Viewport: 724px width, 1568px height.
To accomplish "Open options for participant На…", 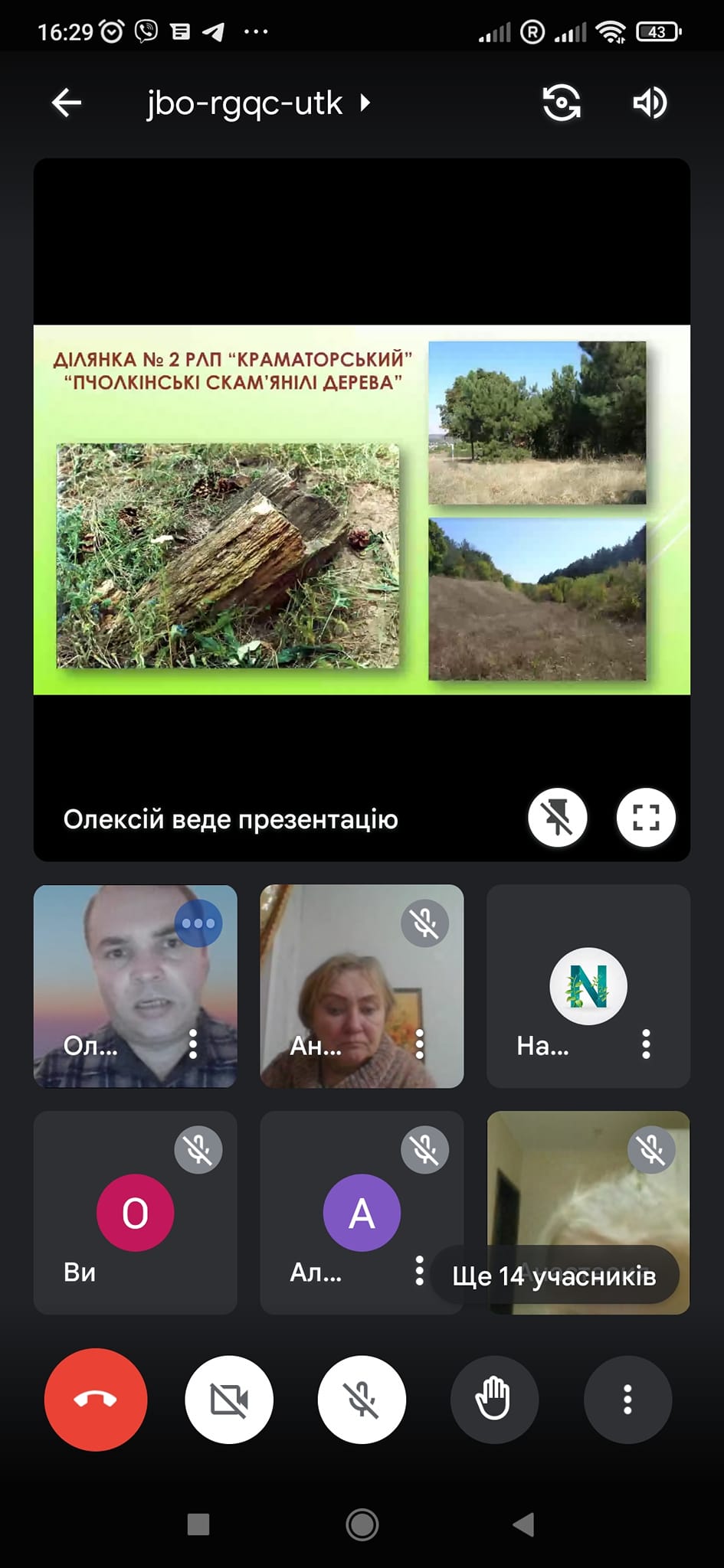I will tap(646, 1044).
